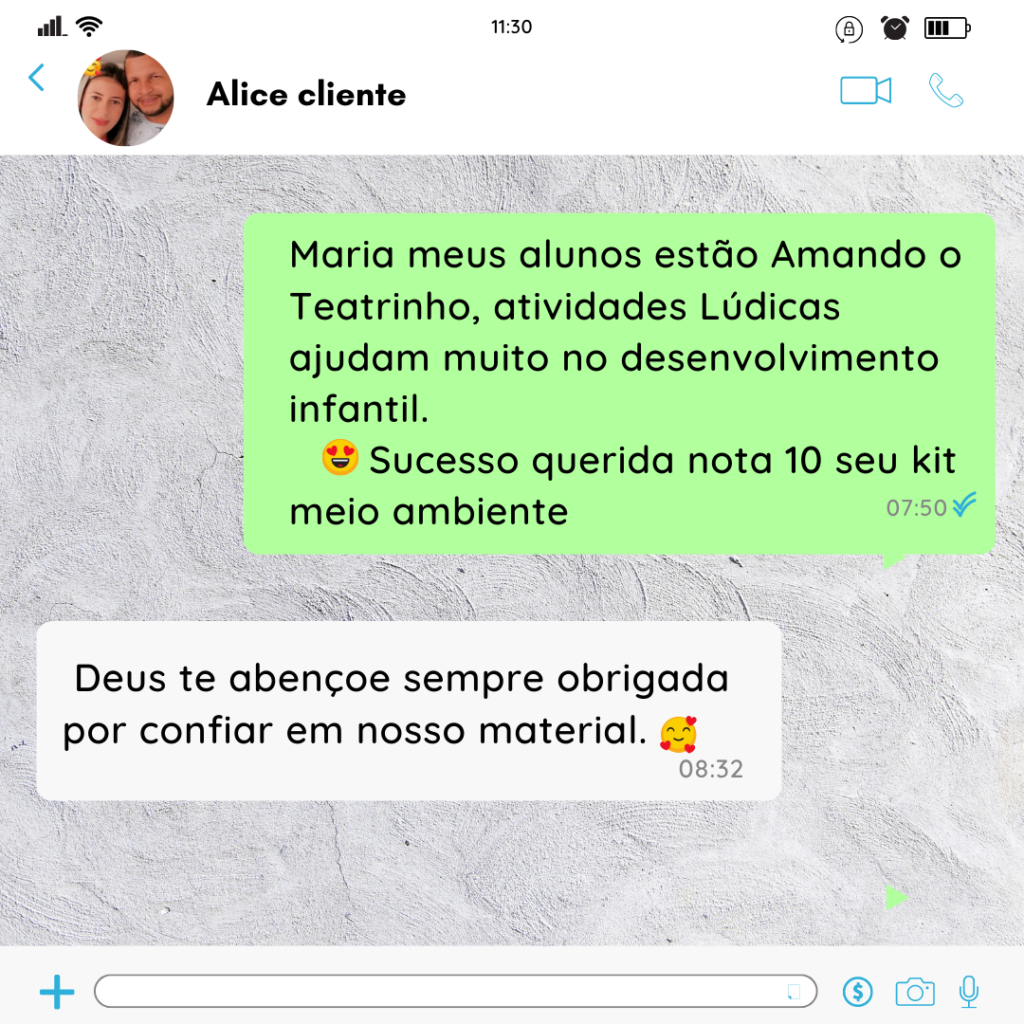Focus the message text field

440,992
